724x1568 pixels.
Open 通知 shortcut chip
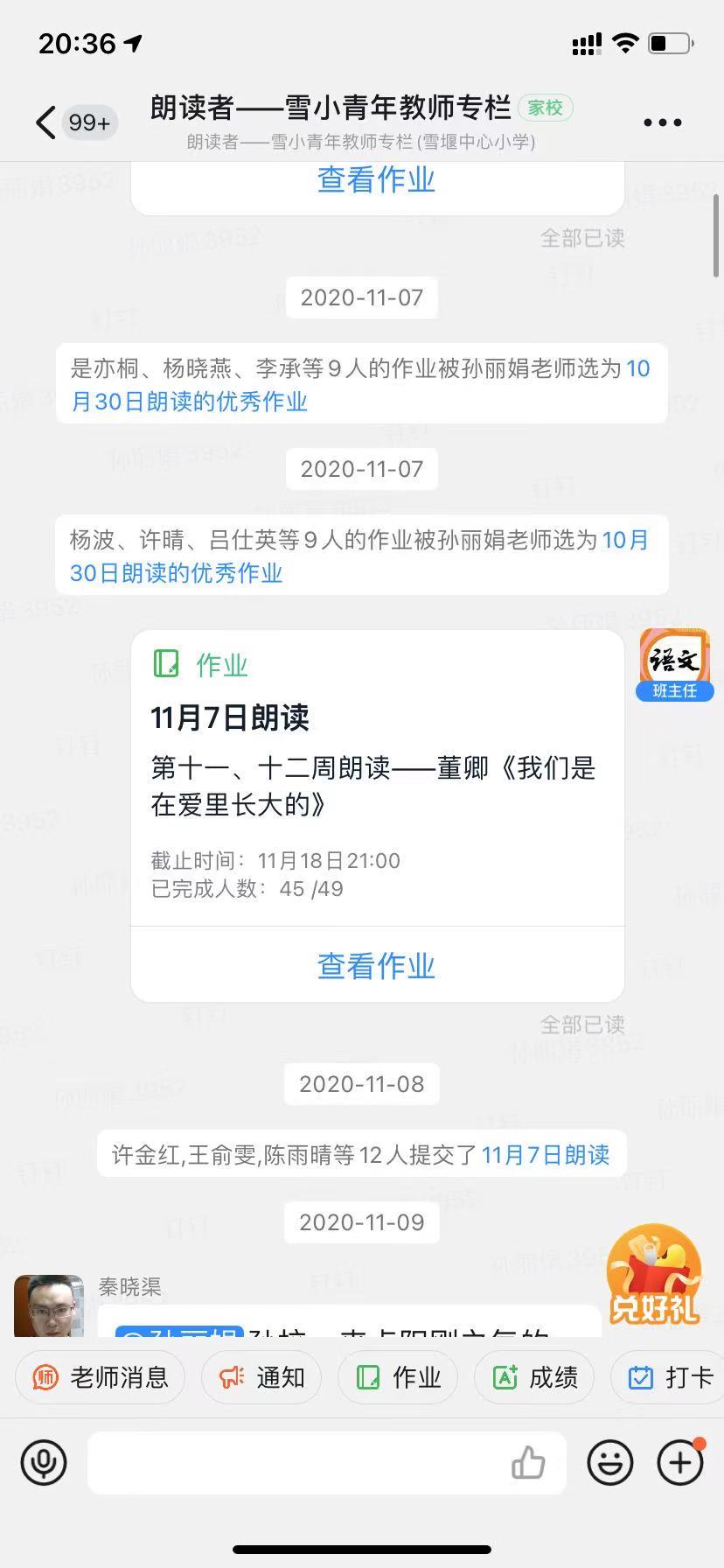pyautogui.click(x=261, y=1378)
